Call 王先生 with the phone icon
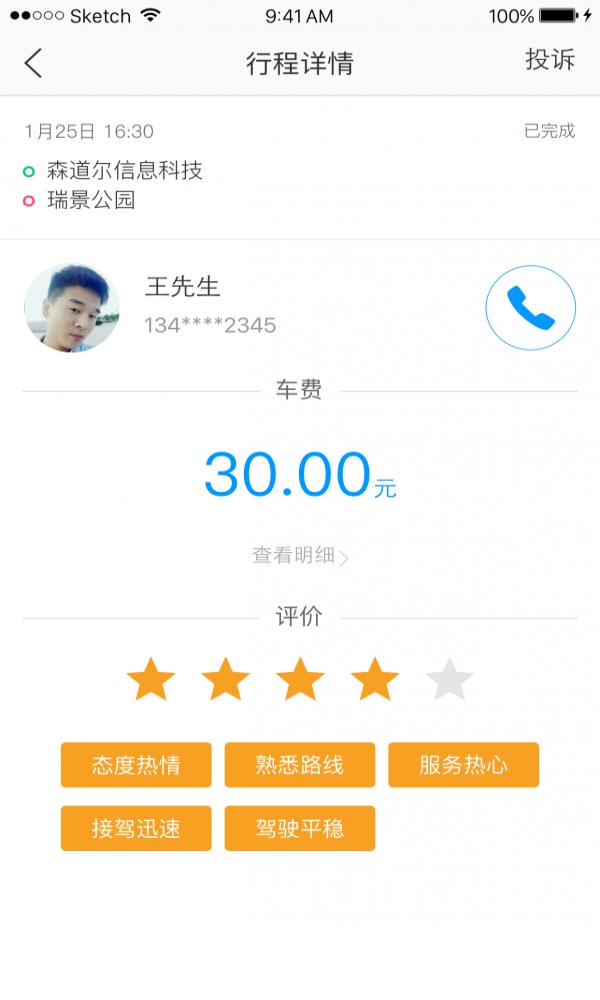Viewport: 600px width, 1000px height. (x=530, y=308)
